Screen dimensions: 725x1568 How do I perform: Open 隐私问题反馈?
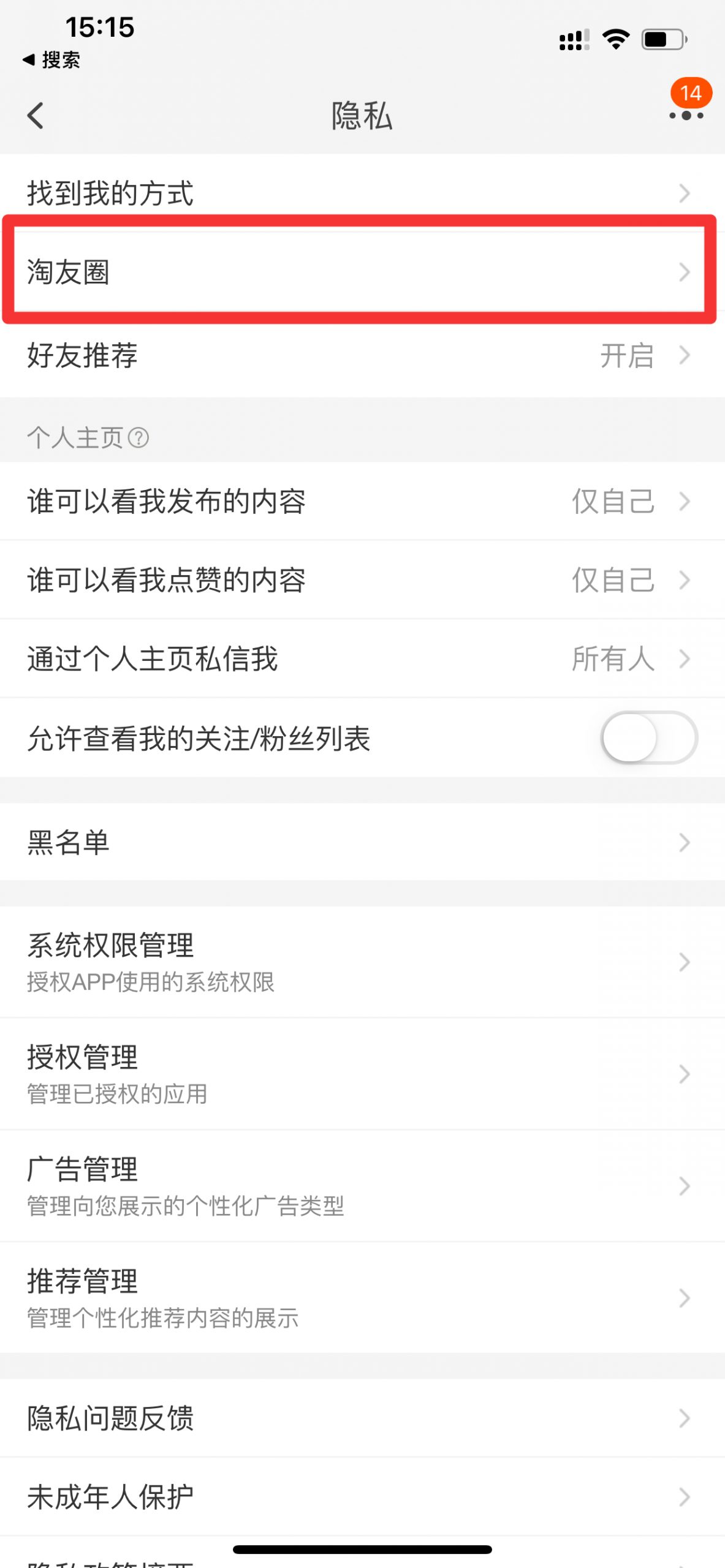[362, 1417]
